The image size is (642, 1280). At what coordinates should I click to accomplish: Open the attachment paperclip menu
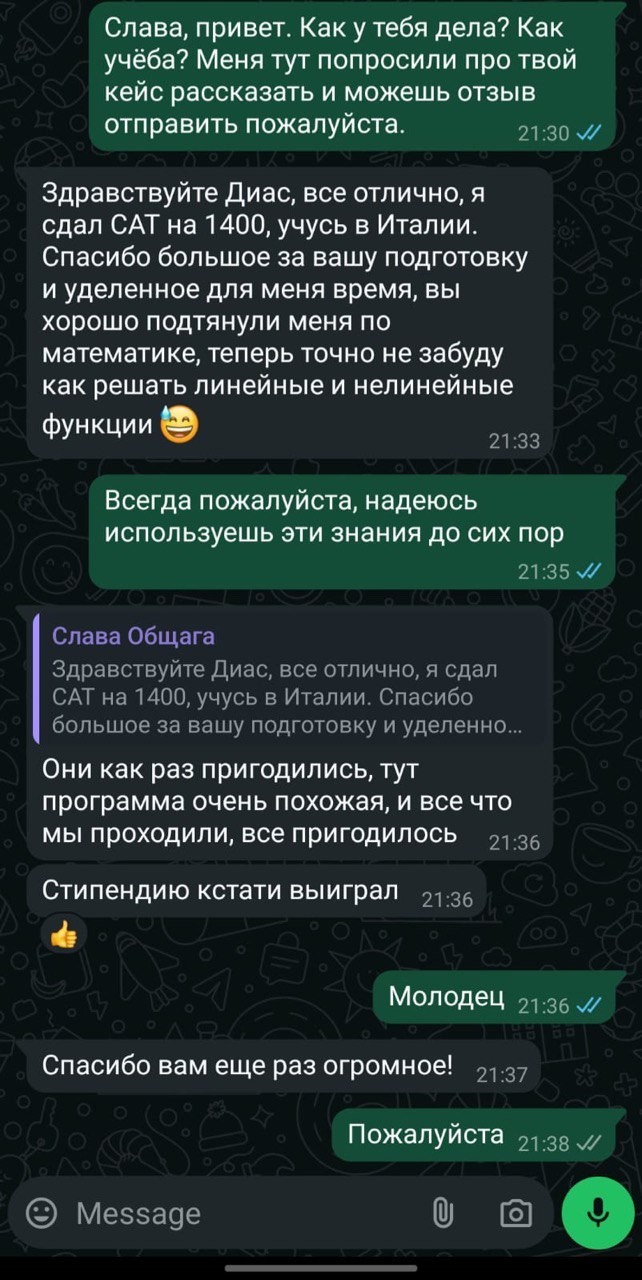point(442,1213)
